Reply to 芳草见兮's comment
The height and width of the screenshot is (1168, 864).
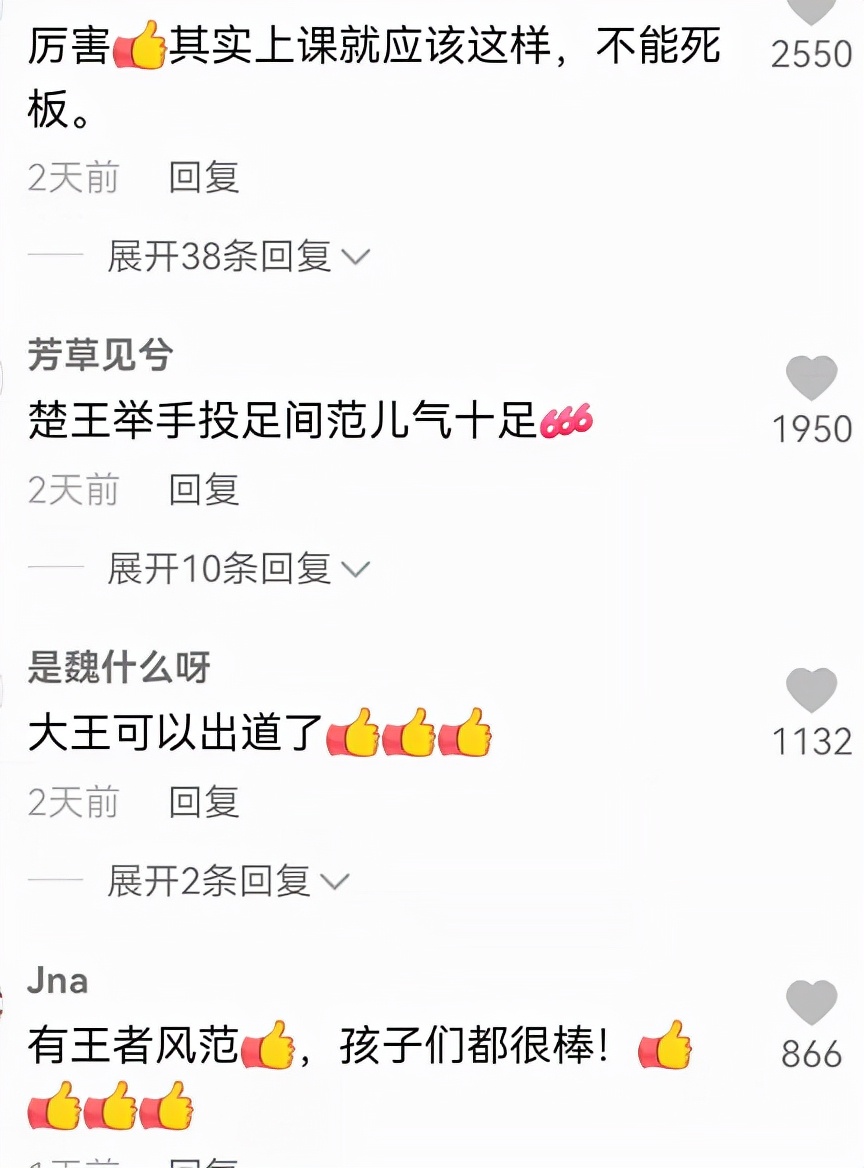point(203,491)
